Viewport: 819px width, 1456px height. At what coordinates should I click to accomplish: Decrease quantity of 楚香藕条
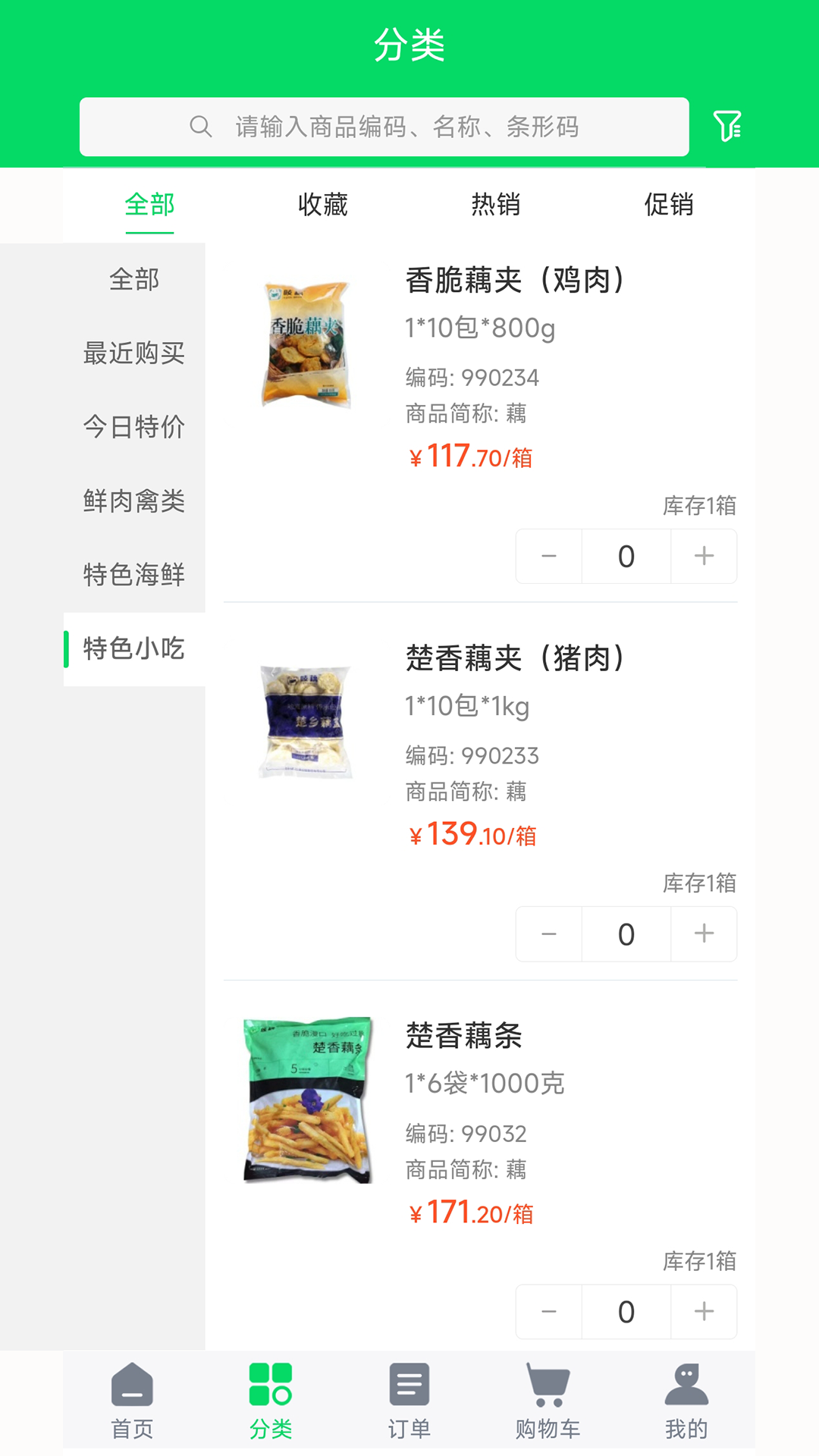tap(548, 1312)
